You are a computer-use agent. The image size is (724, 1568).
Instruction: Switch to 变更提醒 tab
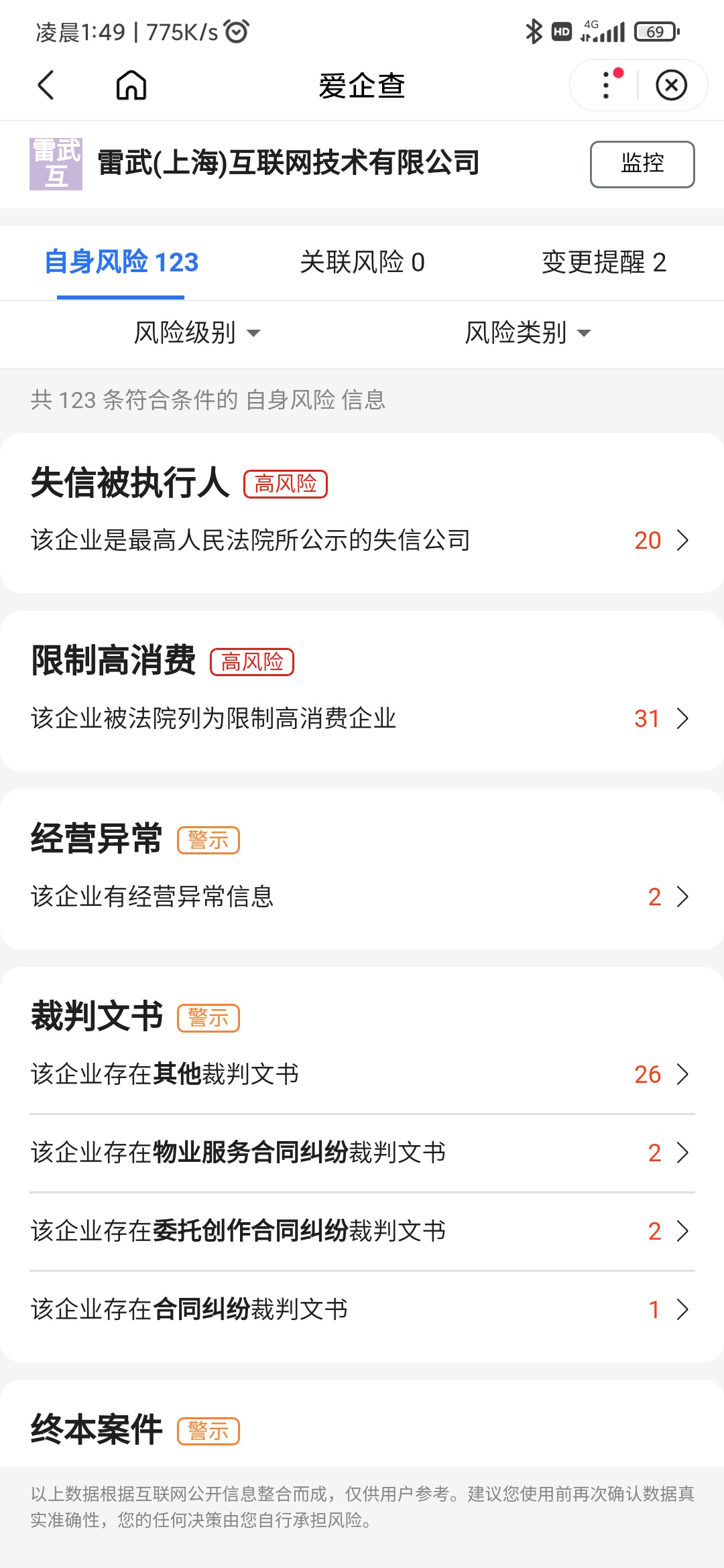[x=603, y=262]
